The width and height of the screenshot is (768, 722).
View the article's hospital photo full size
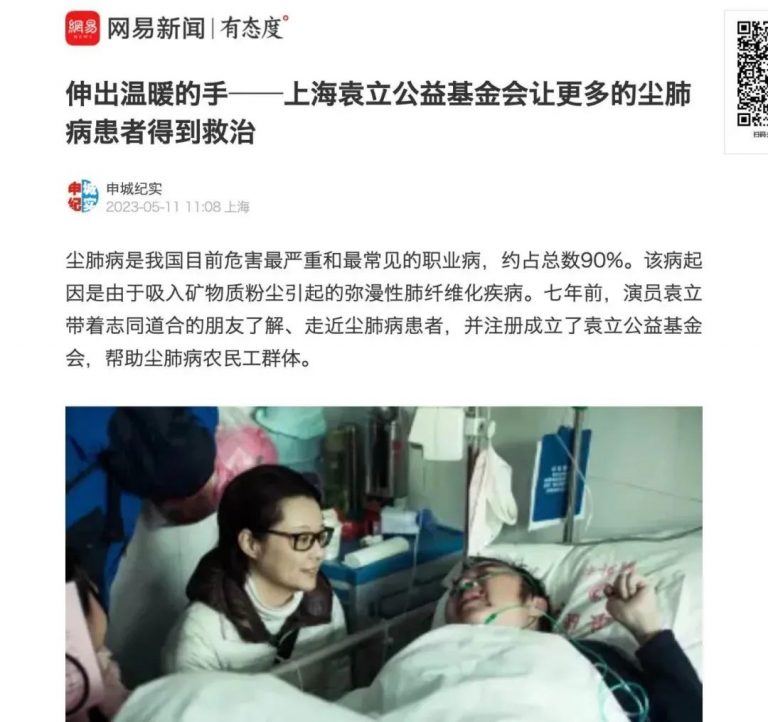pyautogui.click(x=384, y=563)
